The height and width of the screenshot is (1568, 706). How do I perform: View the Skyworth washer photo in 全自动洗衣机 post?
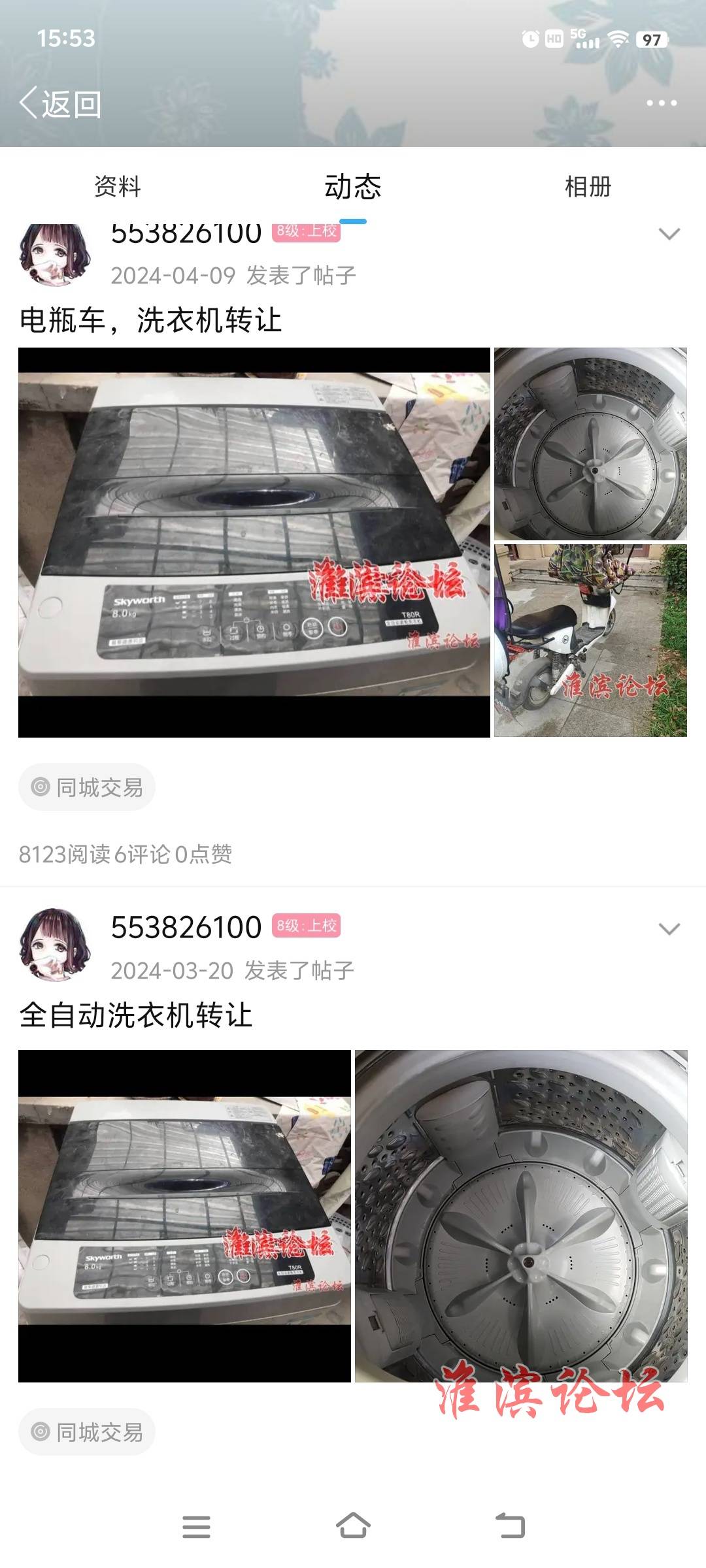[x=184, y=1216]
